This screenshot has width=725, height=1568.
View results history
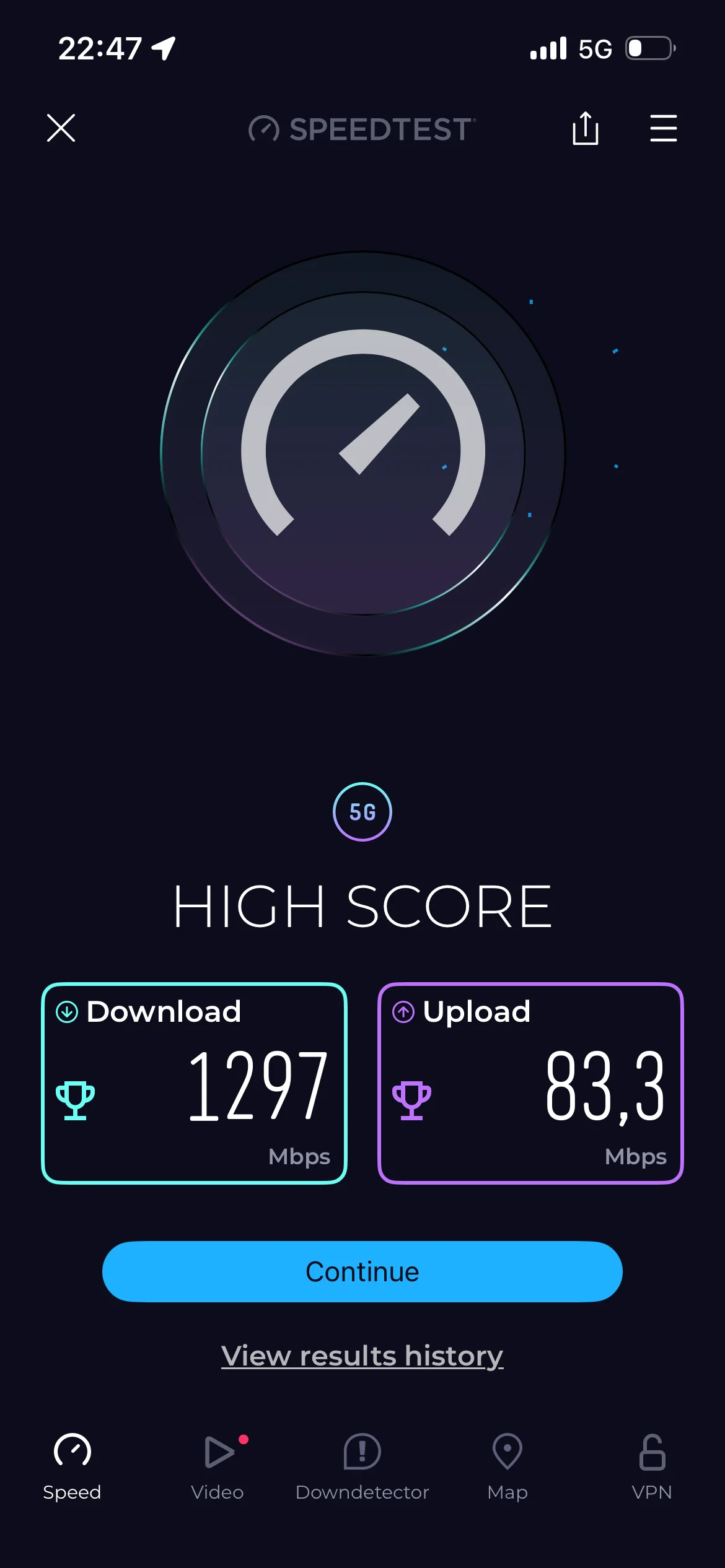point(362,1356)
